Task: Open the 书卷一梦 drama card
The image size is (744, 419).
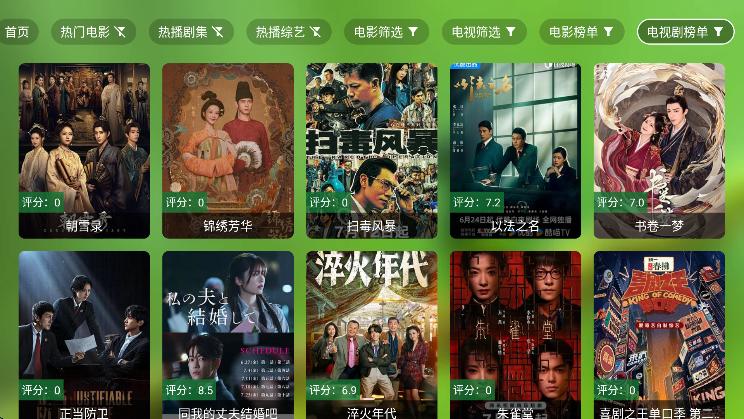Action: coord(659,150)
